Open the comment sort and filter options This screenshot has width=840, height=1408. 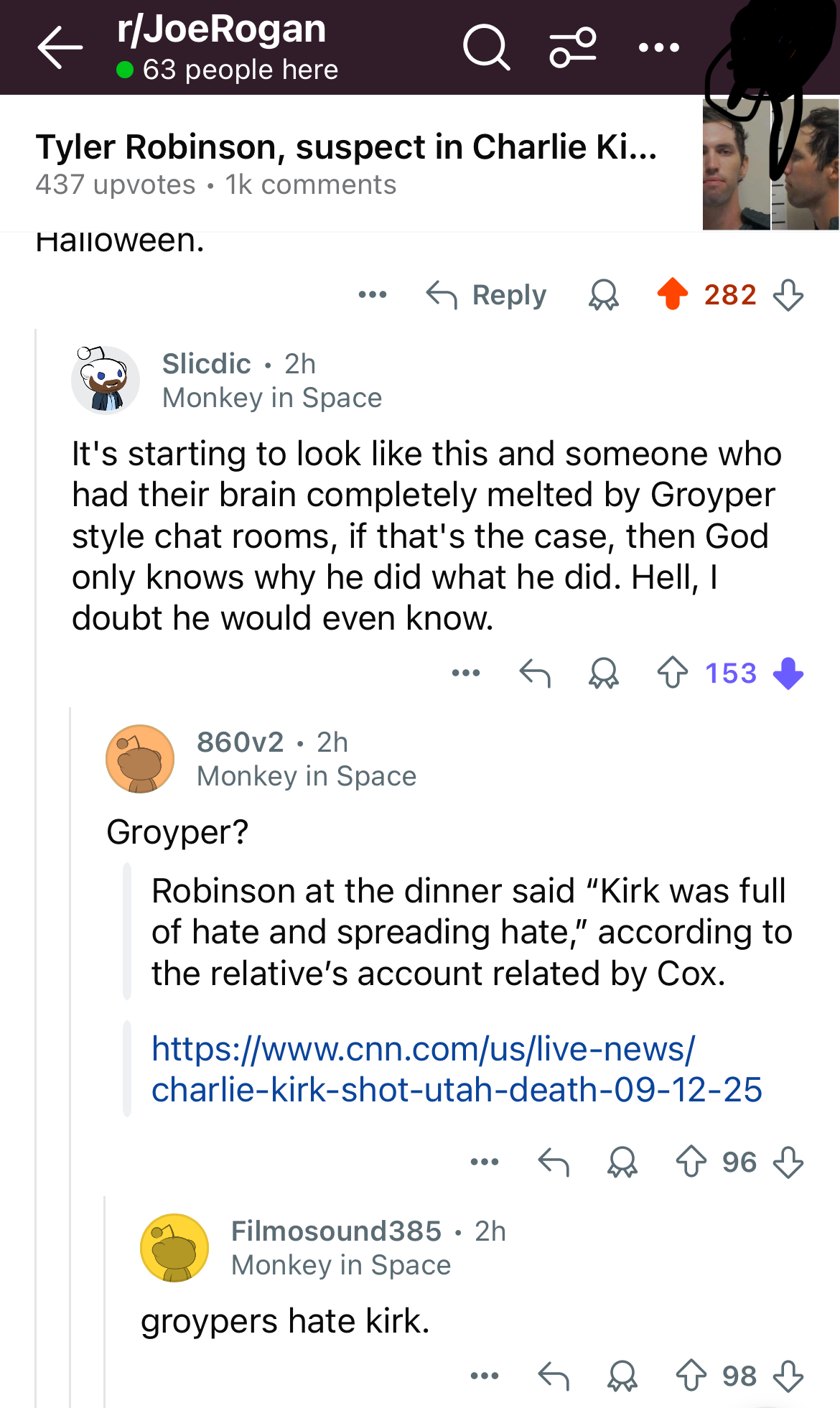(573, 47)
